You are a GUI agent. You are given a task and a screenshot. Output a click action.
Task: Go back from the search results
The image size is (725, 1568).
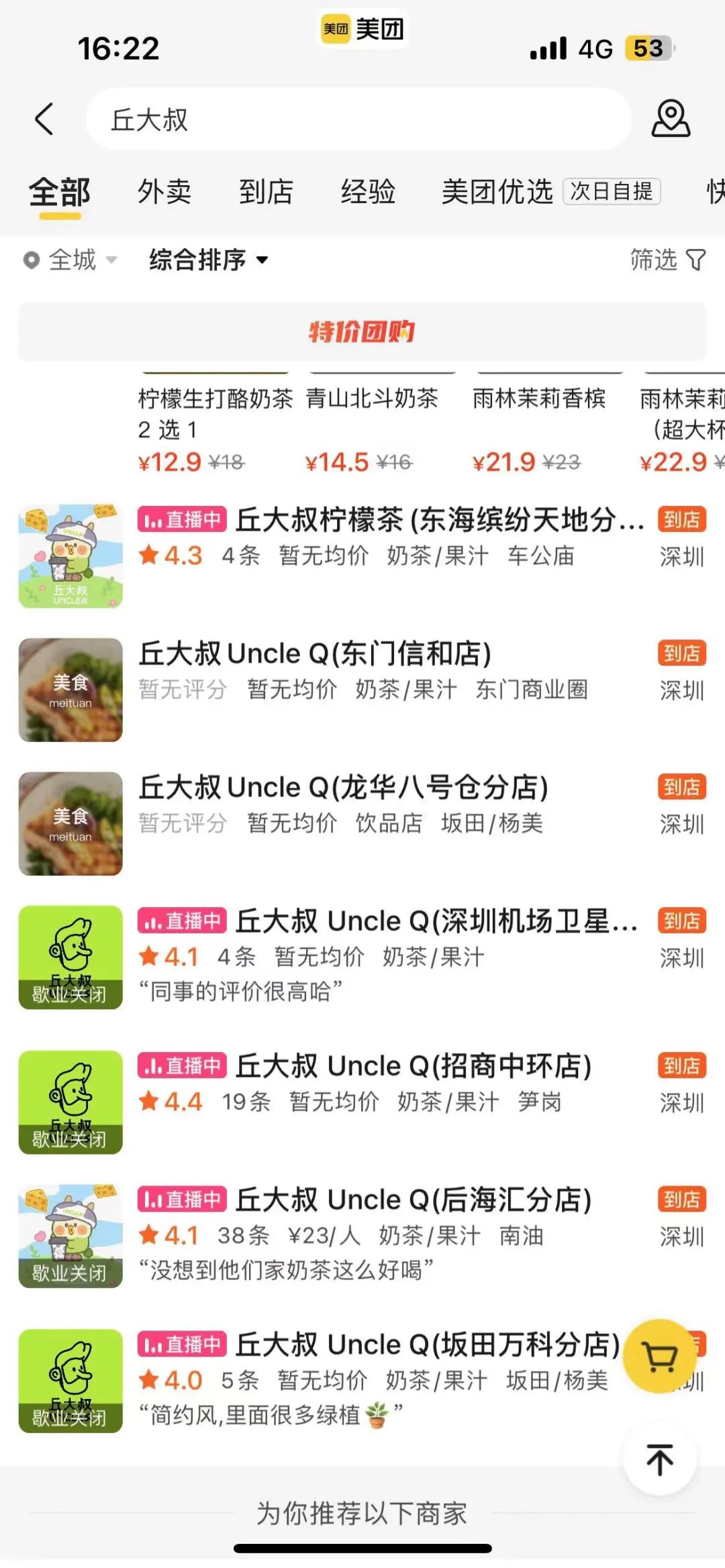[x=44, y=119]
